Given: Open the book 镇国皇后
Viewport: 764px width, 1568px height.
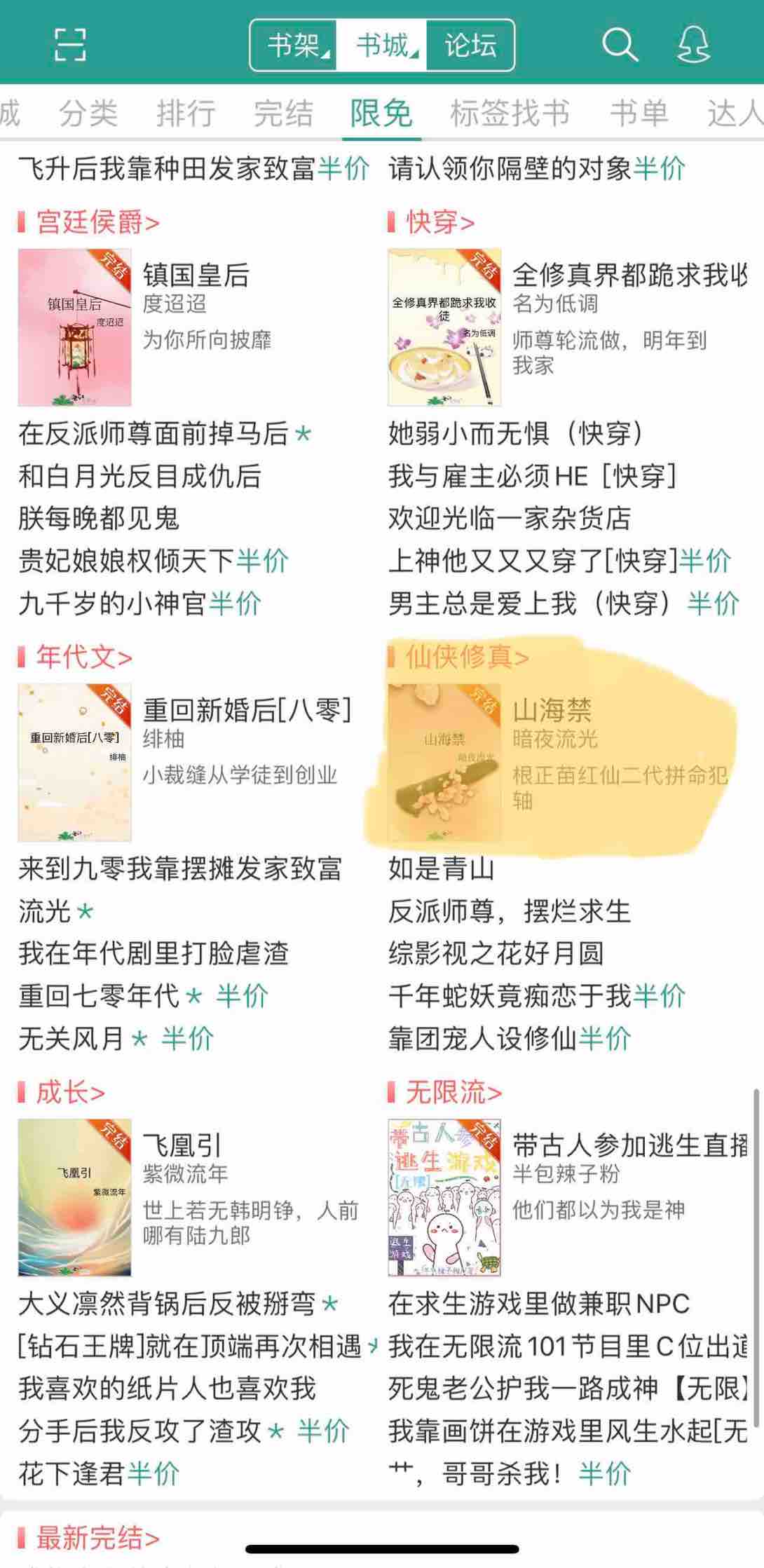Looking at the screenshot, I should coord(196,275).
